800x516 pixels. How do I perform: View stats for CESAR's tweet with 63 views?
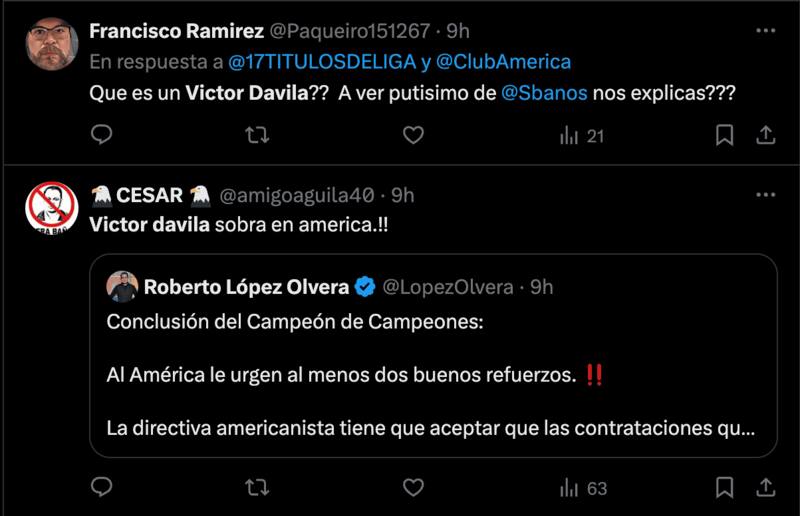(x=584, y=488)
